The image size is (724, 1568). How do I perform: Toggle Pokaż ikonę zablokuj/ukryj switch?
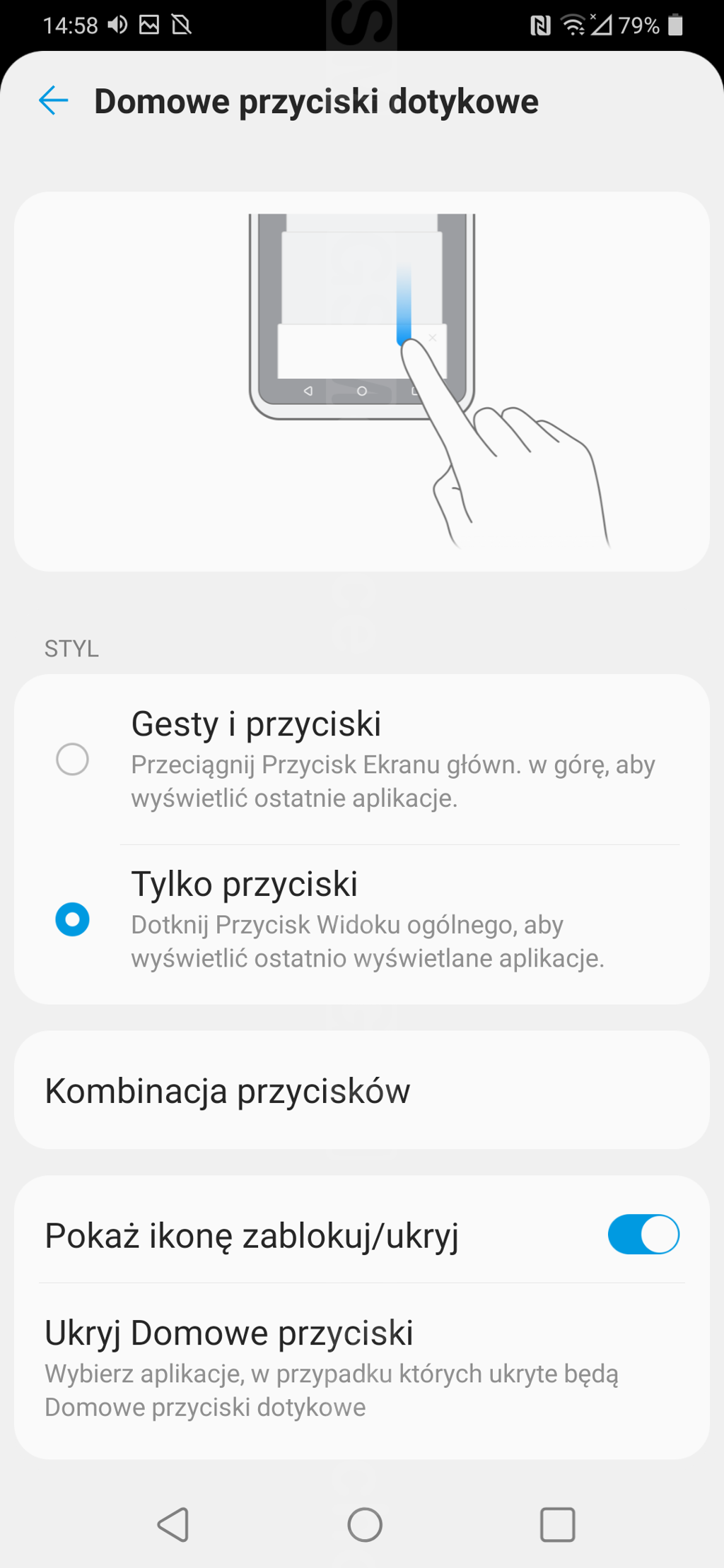(643, 1234)
